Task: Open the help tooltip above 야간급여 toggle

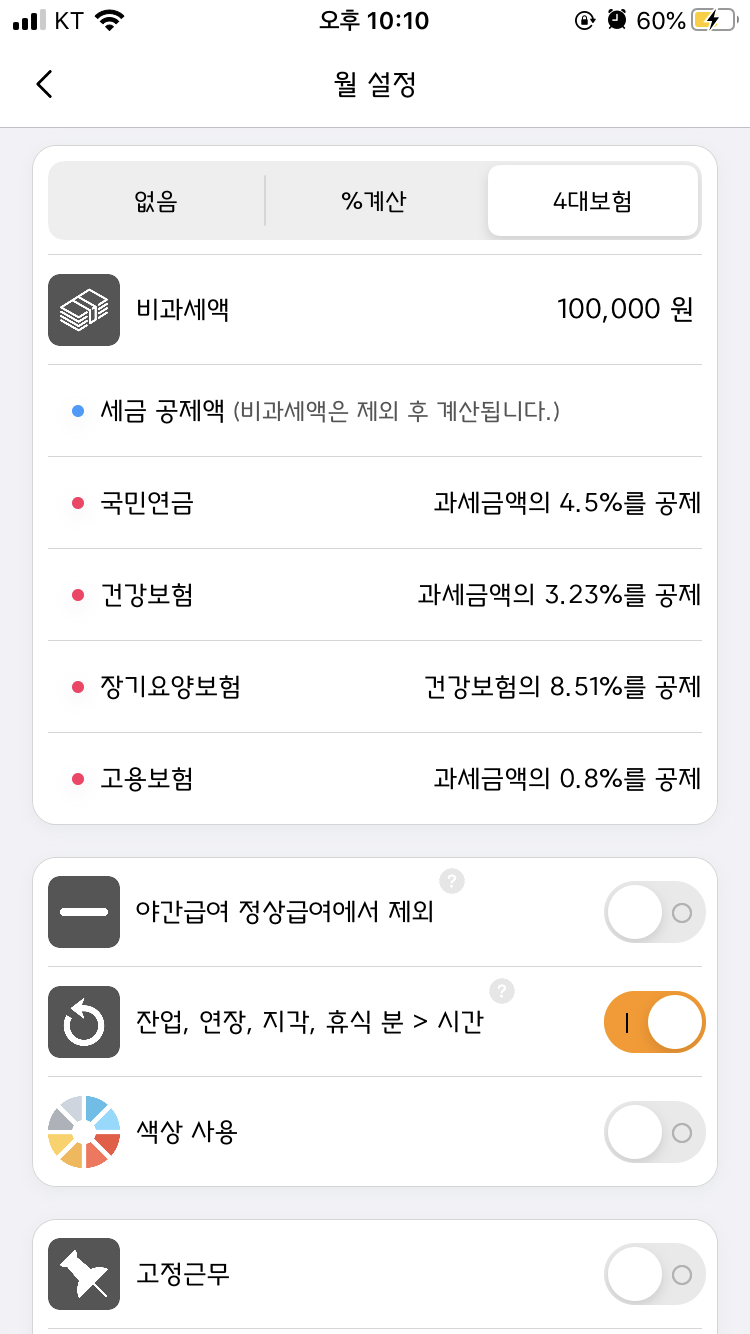Action: point(452,881)
